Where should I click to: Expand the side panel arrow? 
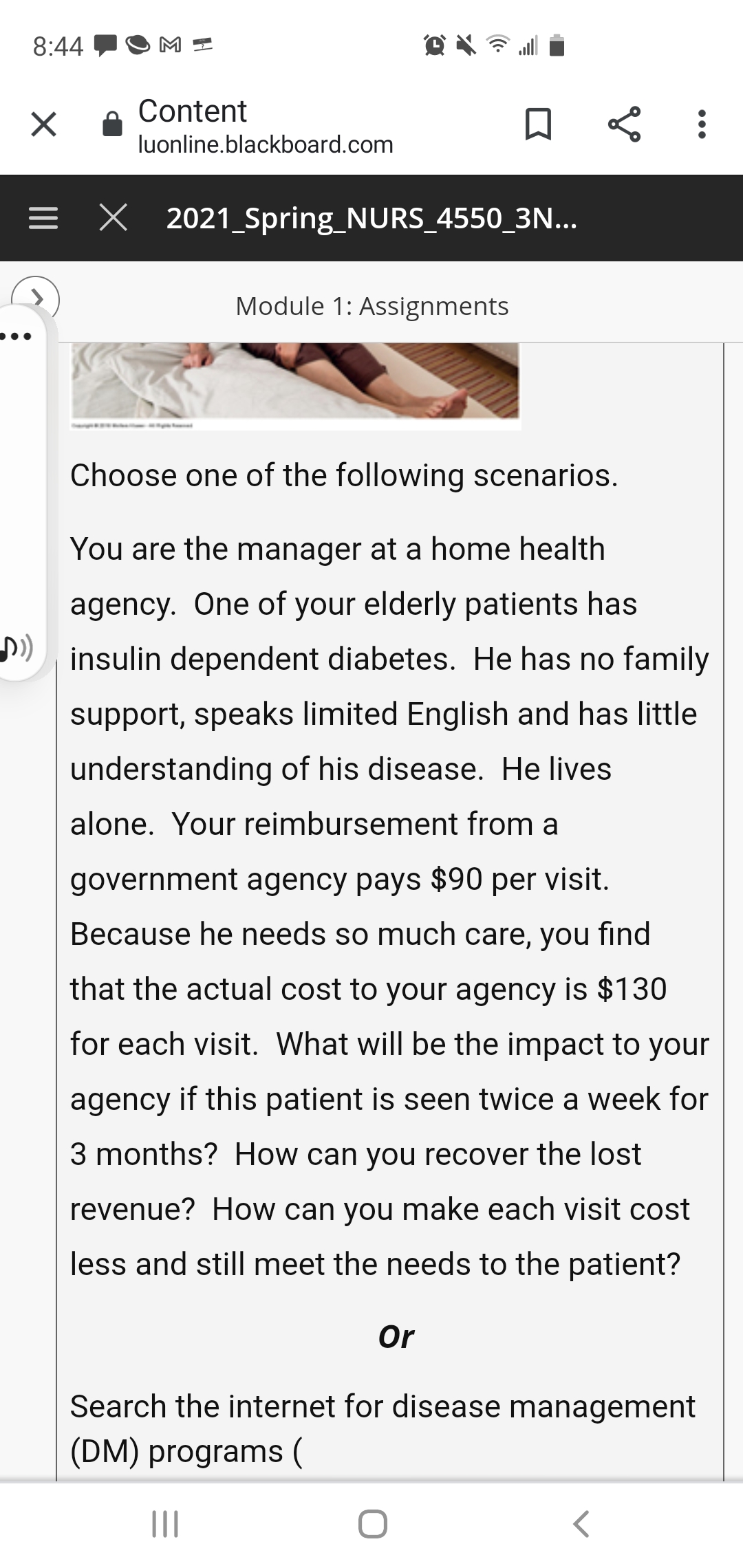click(36, 298)
